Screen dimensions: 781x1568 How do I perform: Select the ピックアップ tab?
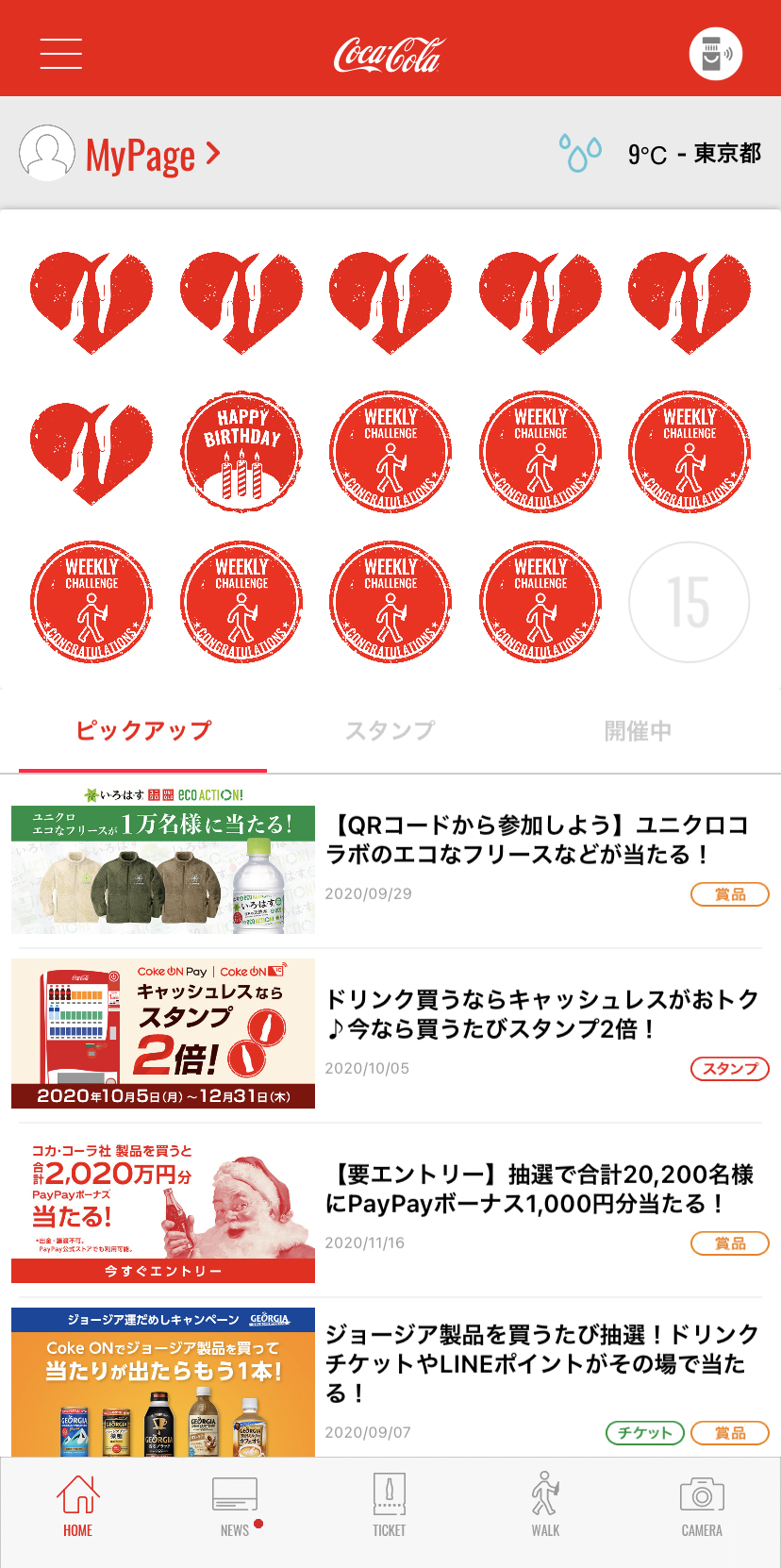point(143,731)
